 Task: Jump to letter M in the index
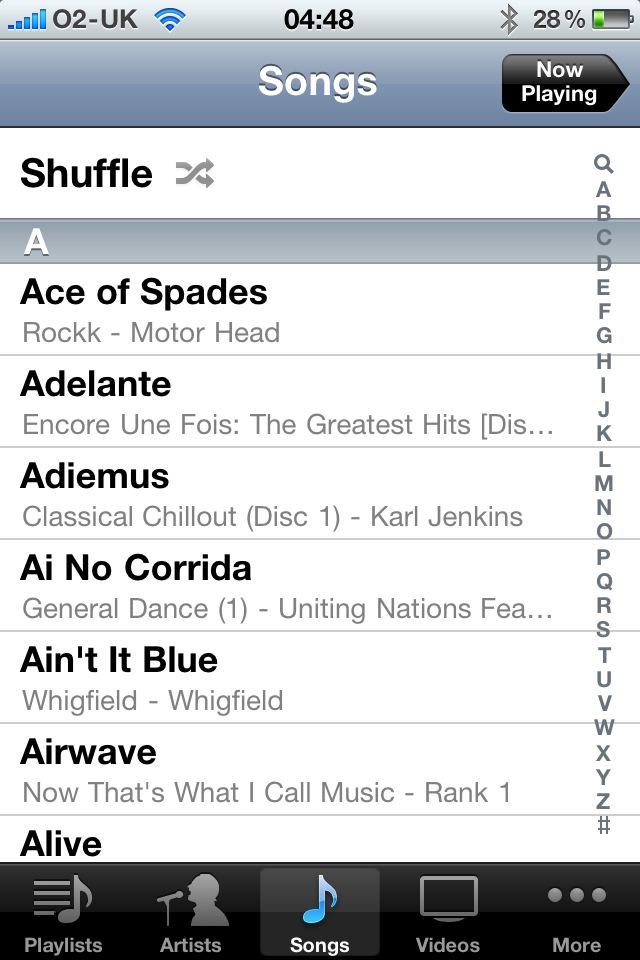pyautogui.click(x=603, y=483)
